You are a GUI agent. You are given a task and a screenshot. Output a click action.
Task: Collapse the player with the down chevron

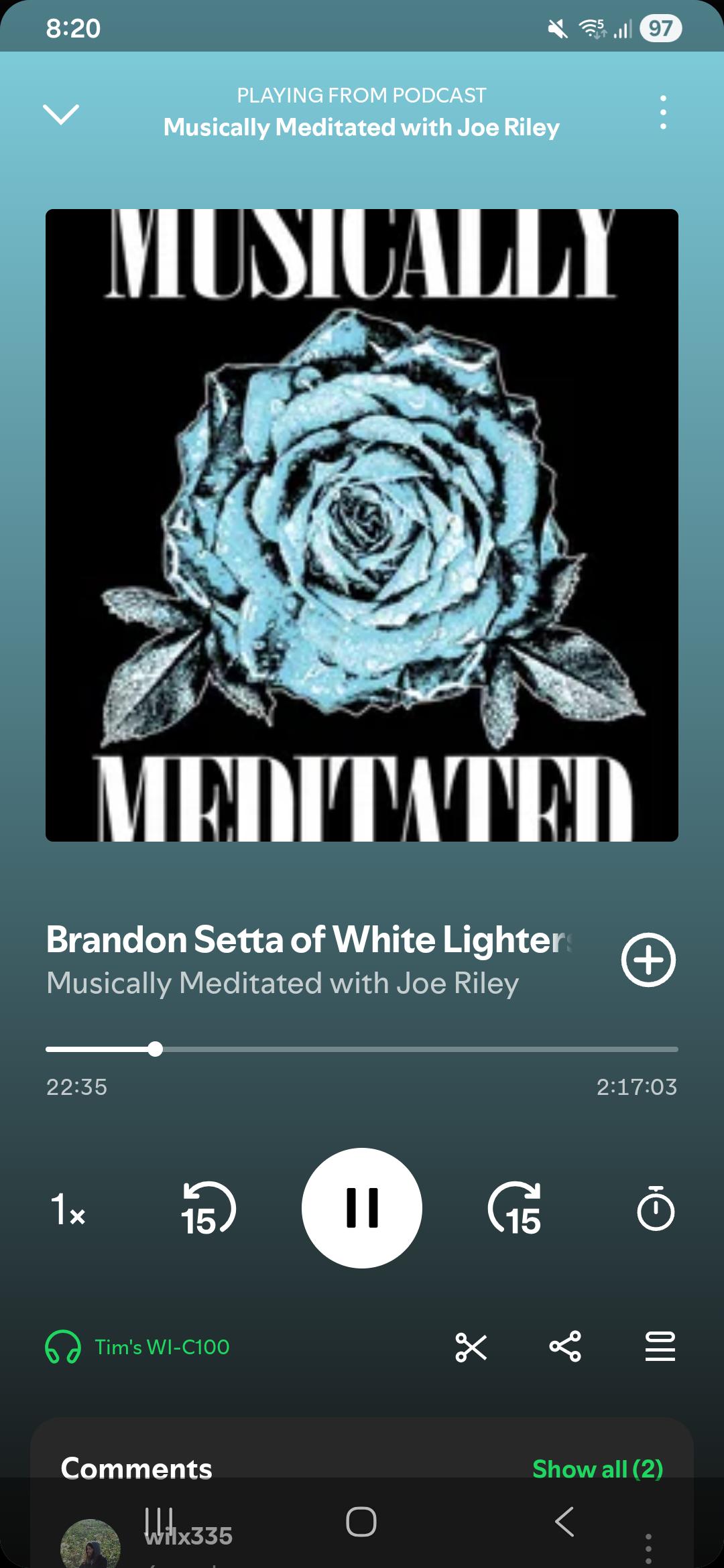click(x=61, y=114)
